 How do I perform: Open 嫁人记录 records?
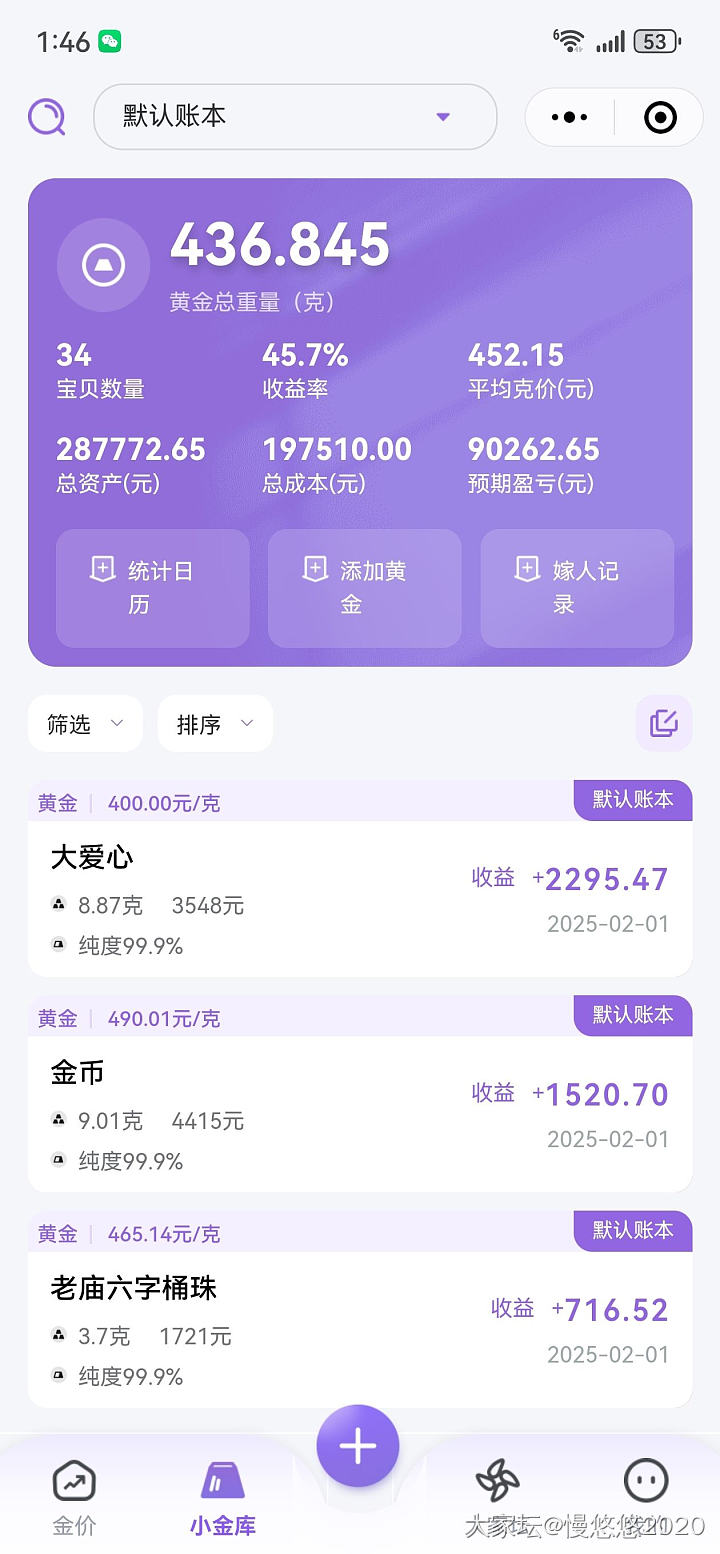577,588
